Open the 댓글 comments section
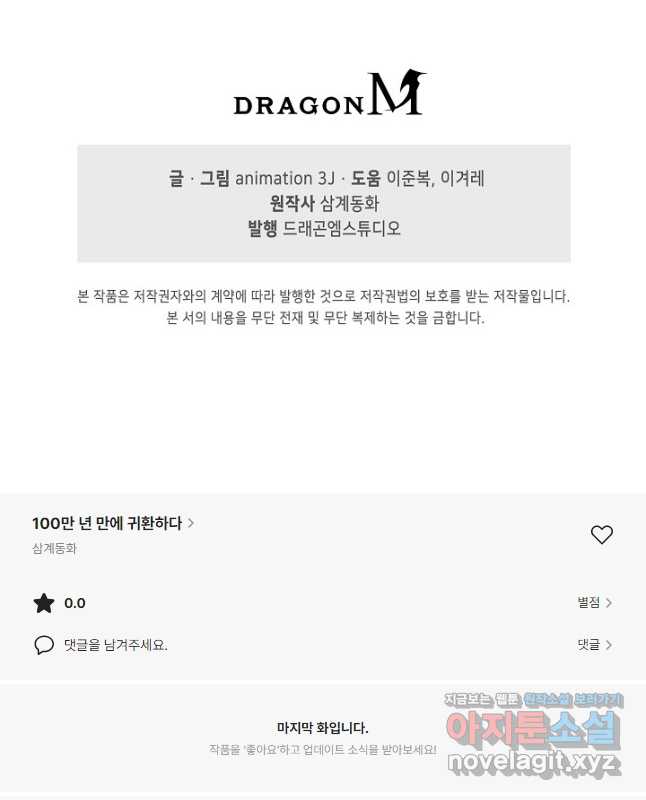This screenshot has width=646, height=800. (594, 645)
